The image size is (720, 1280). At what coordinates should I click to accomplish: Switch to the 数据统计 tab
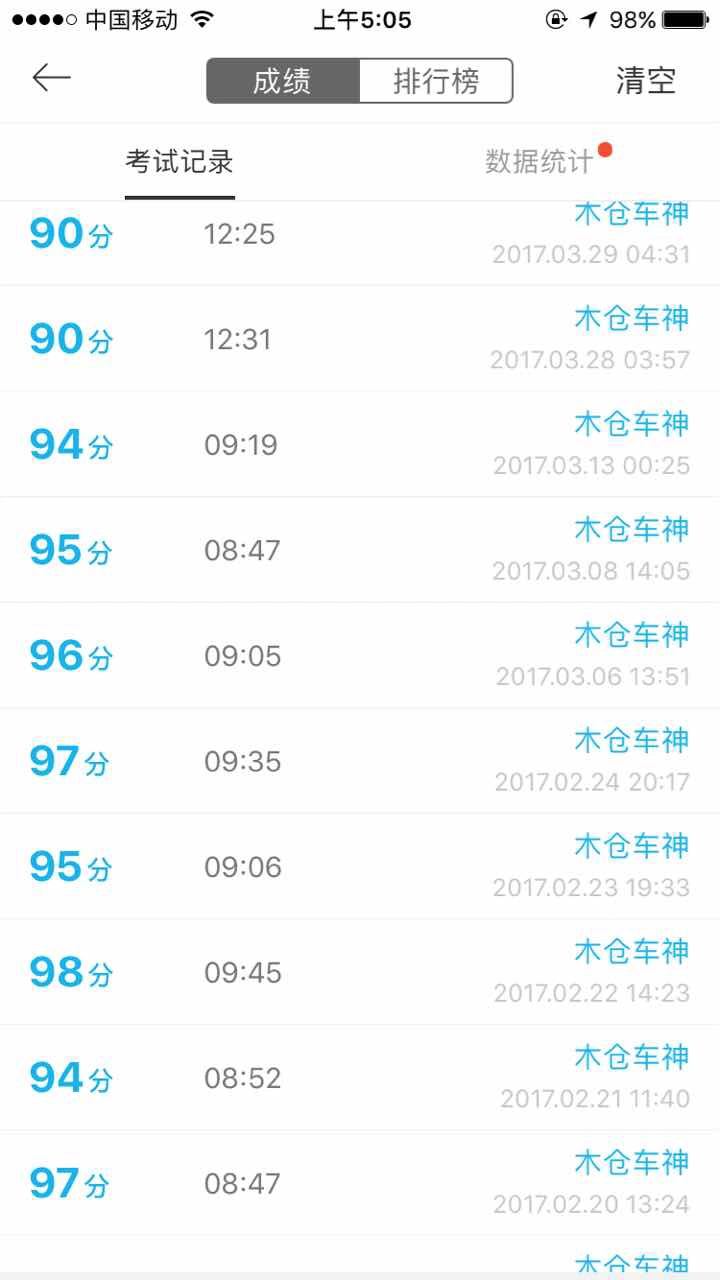tap(539, 161)
